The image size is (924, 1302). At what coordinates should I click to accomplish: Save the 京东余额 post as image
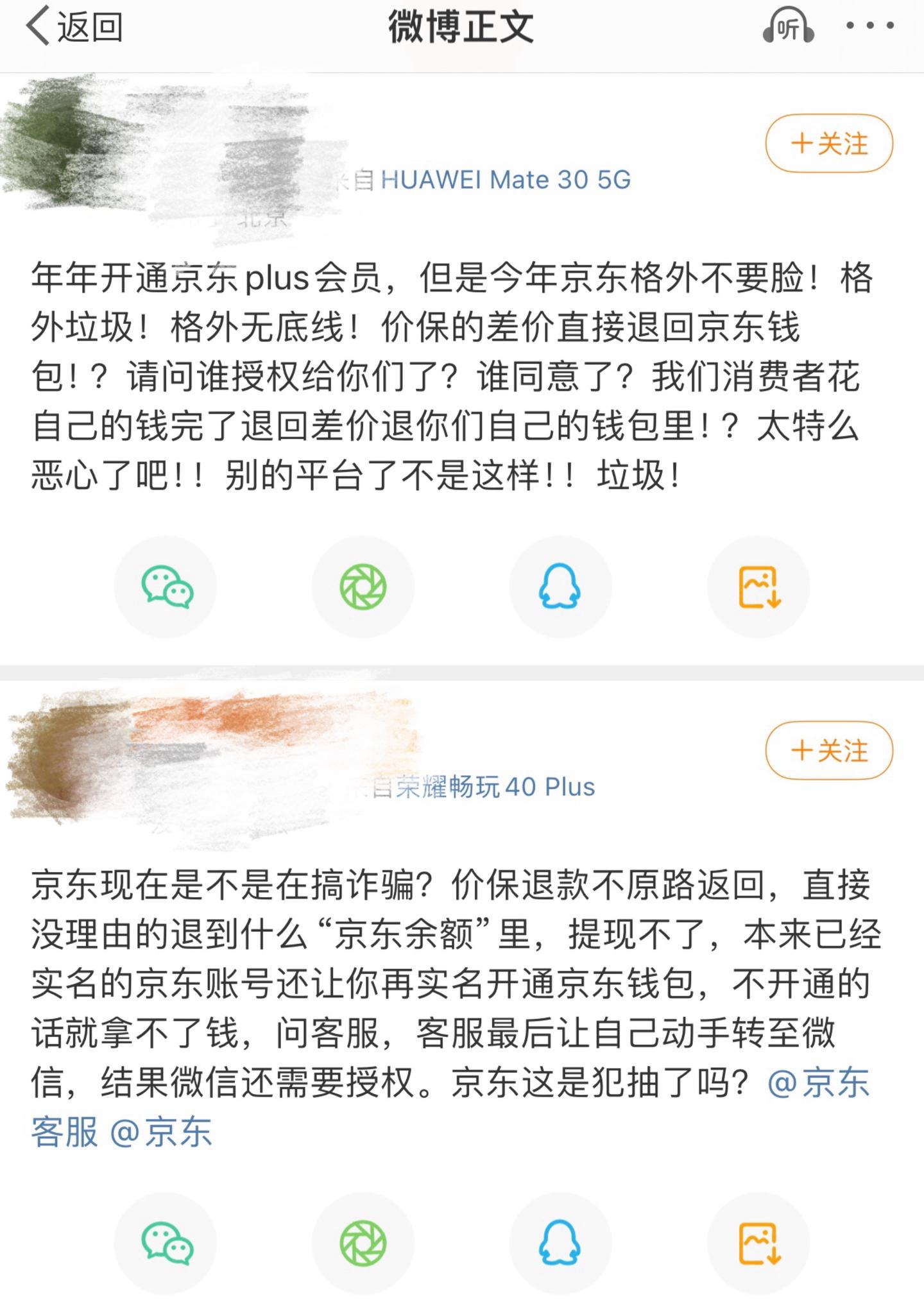758,1243
